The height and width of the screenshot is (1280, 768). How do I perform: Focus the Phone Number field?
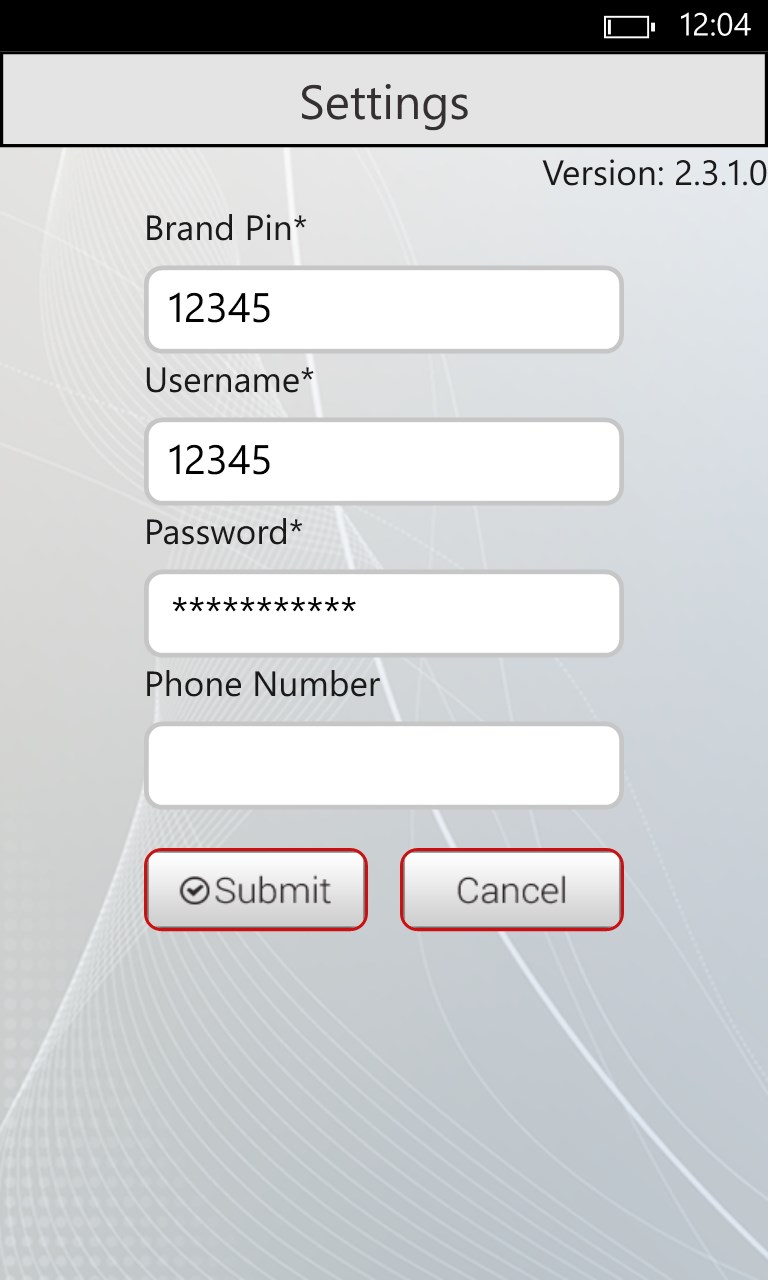coord(384,765)
